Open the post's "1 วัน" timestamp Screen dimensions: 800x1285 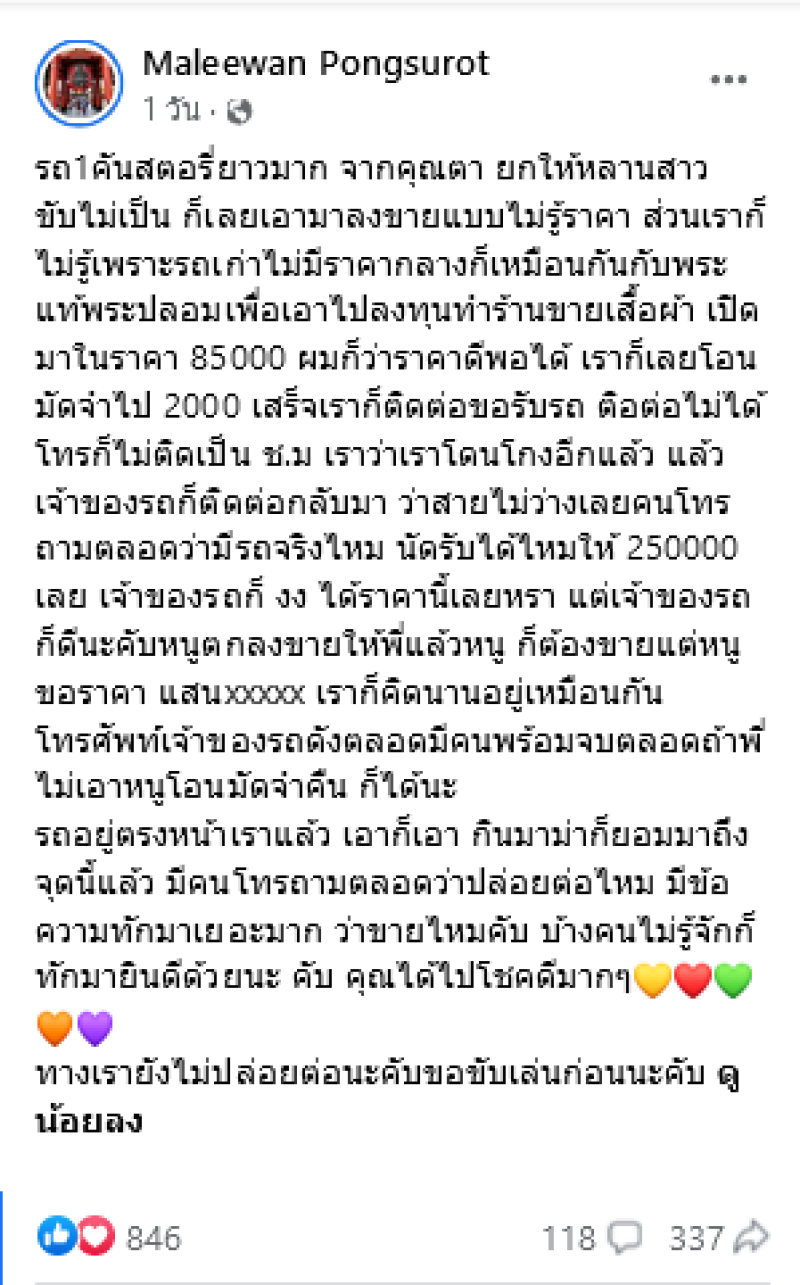point(170,110)
